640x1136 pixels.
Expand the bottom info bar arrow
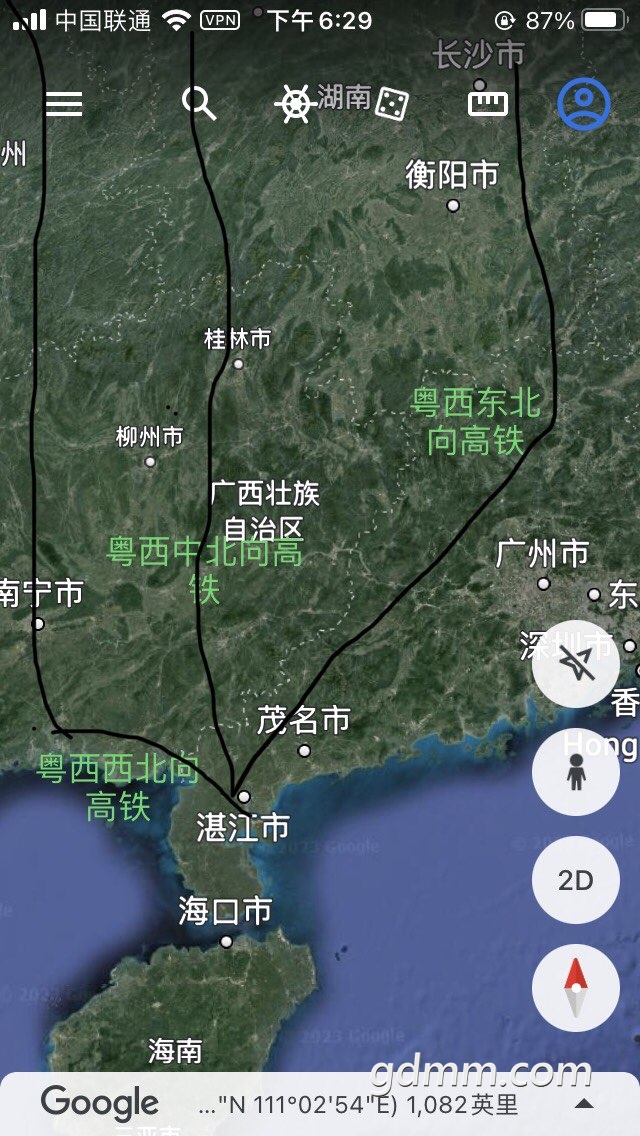[584, 1104]
